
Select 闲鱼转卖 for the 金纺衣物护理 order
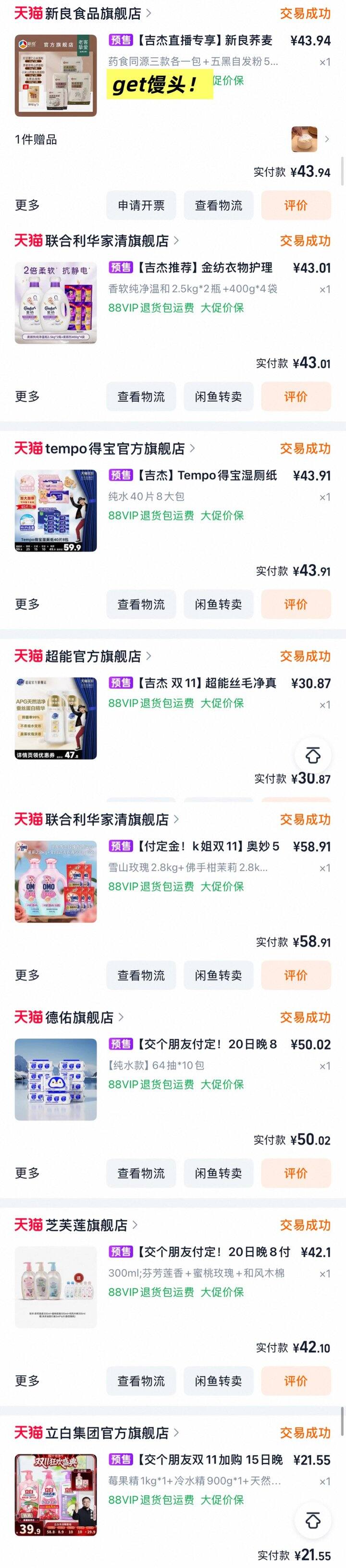pyautogui.click(x=218, y=397)
